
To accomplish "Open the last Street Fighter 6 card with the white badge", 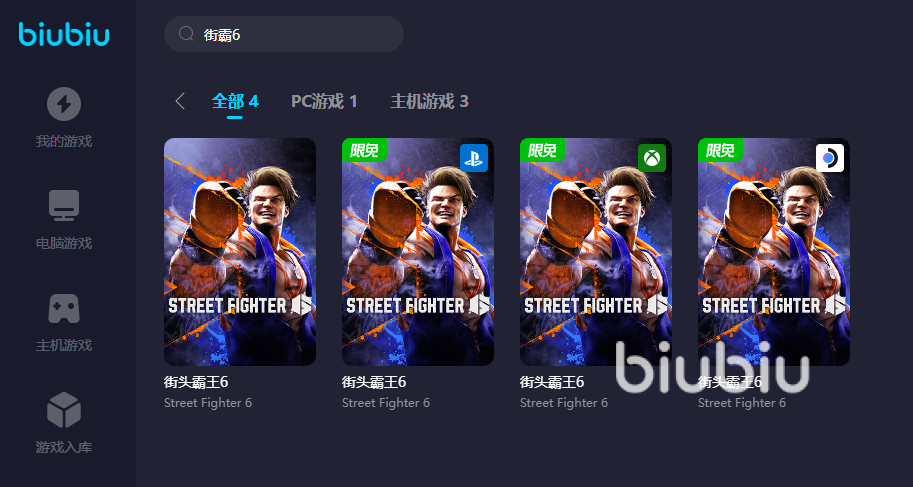I will (774, 252).
